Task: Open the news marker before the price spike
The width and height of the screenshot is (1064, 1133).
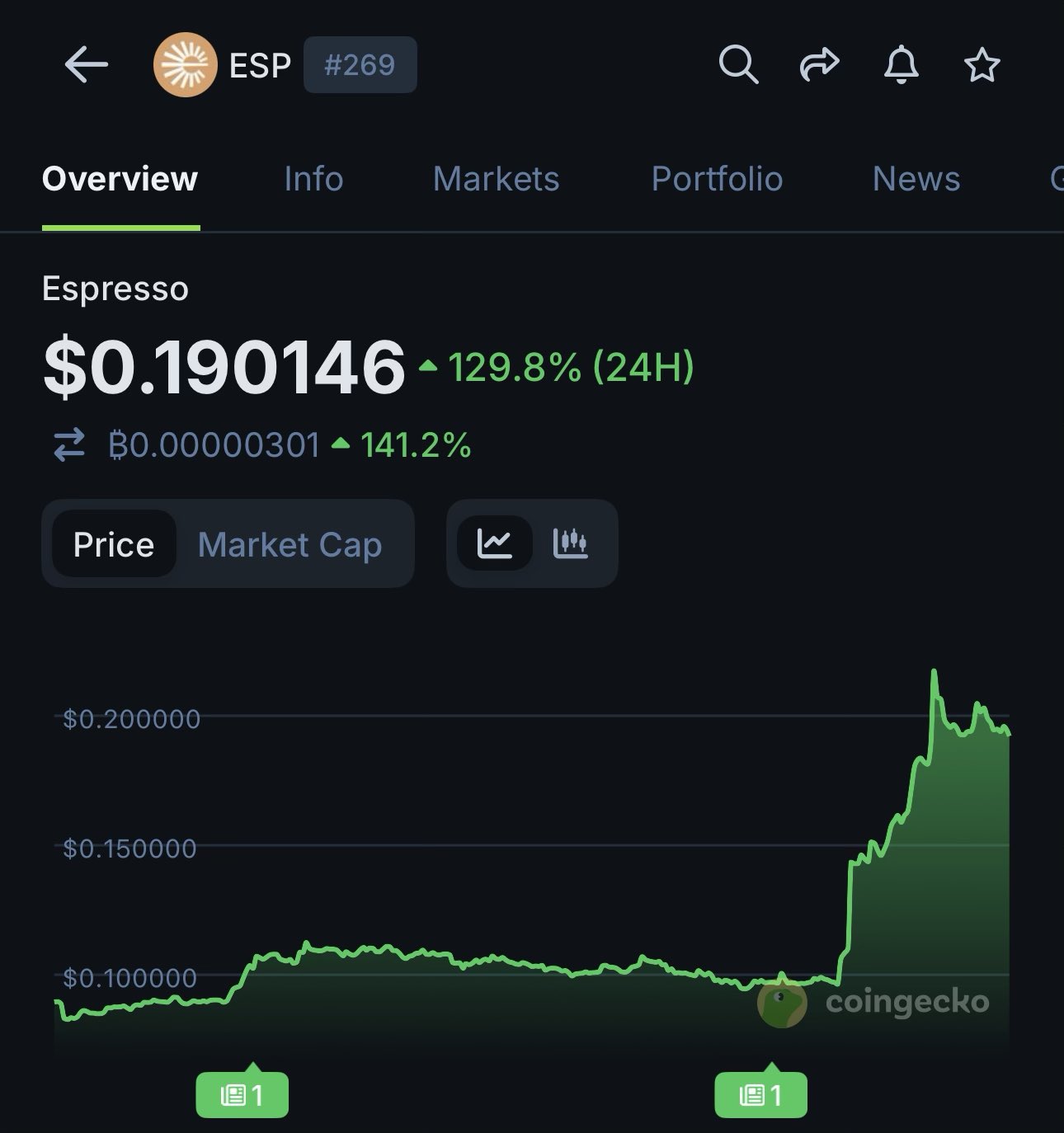Action: tap(760, 1095)
